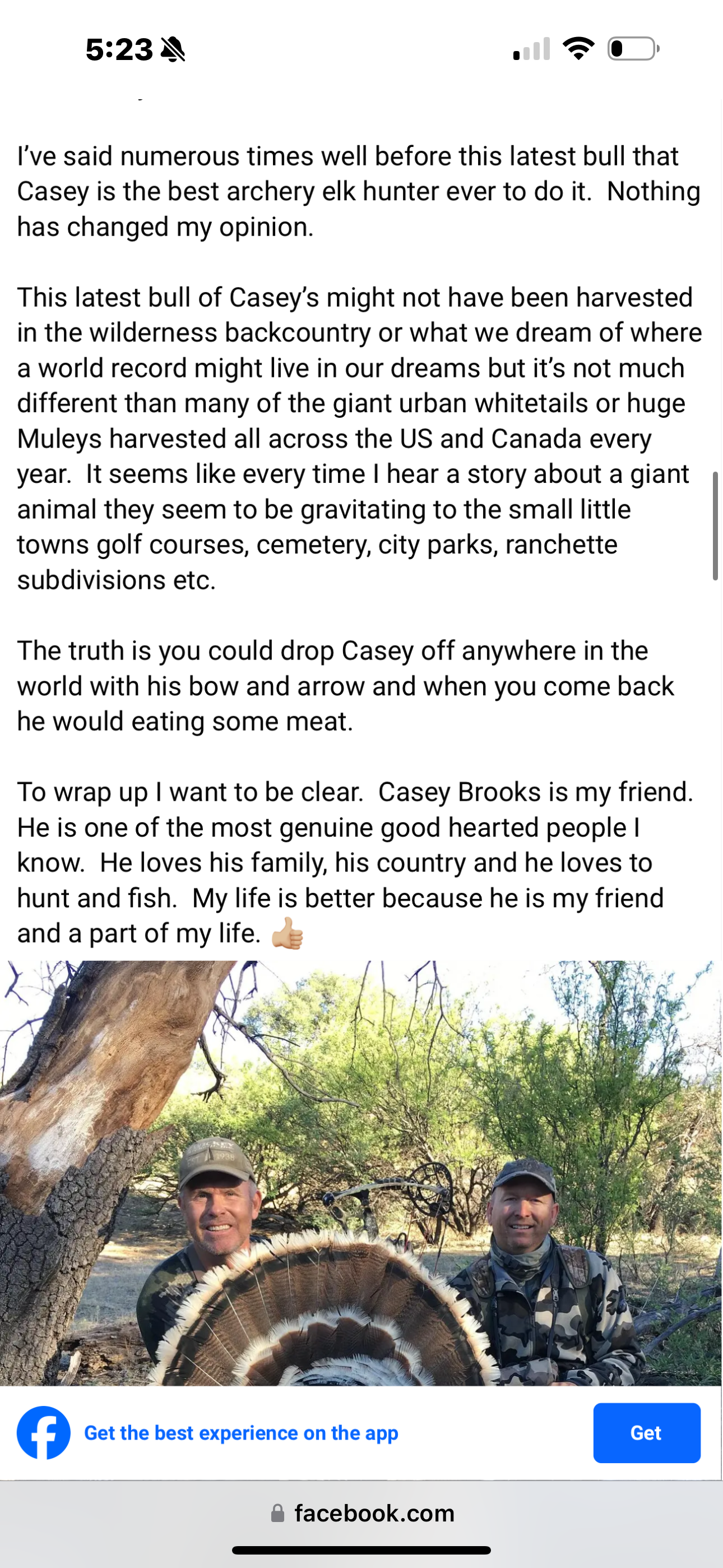Tap the facebook.com address bar
This screenshot has width=723, height=1568.
coord(361,1513)
